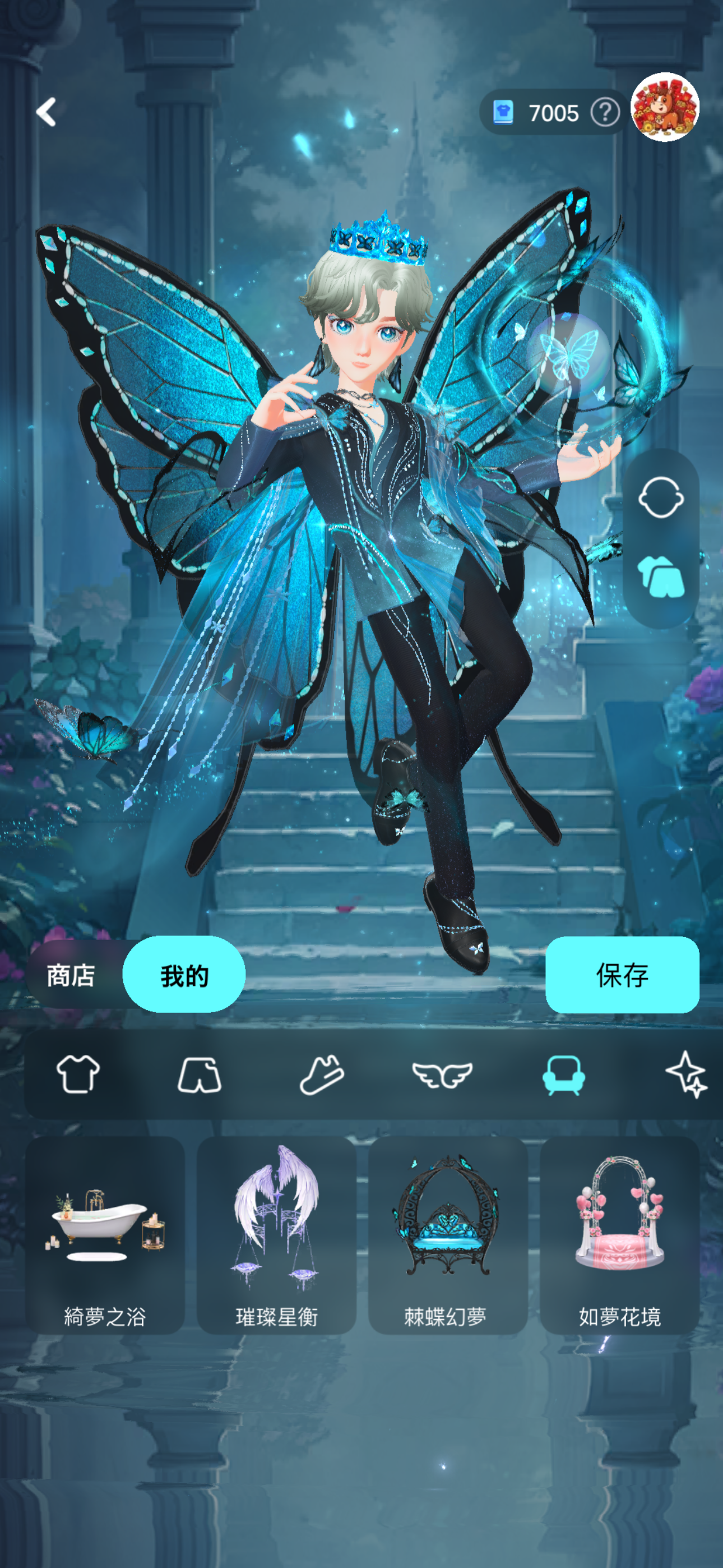Open the furniture sofa category
723x1568 pixels.
tap(564, 1075)
